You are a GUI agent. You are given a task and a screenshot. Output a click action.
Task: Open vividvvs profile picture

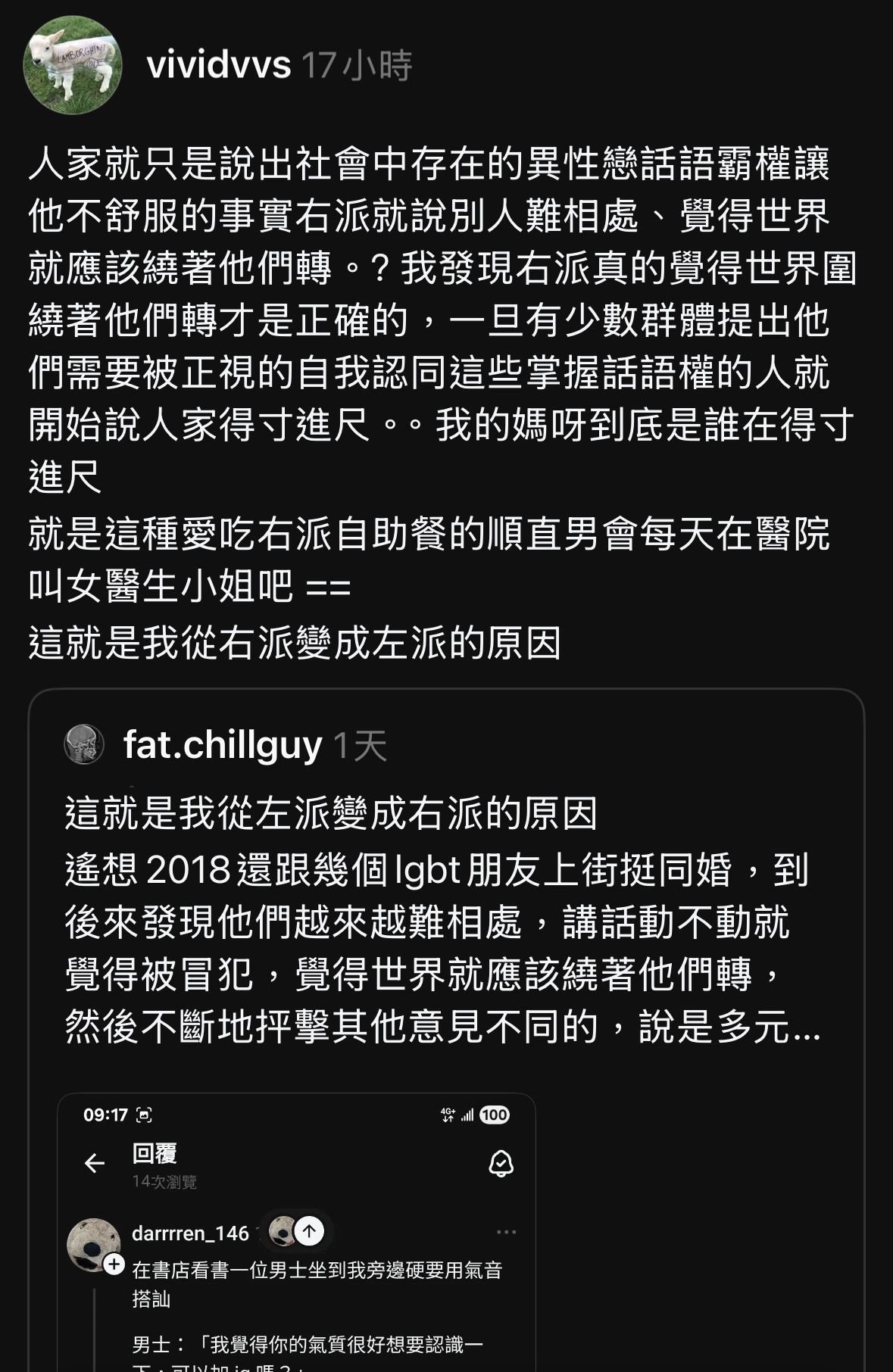coord(73,66)
